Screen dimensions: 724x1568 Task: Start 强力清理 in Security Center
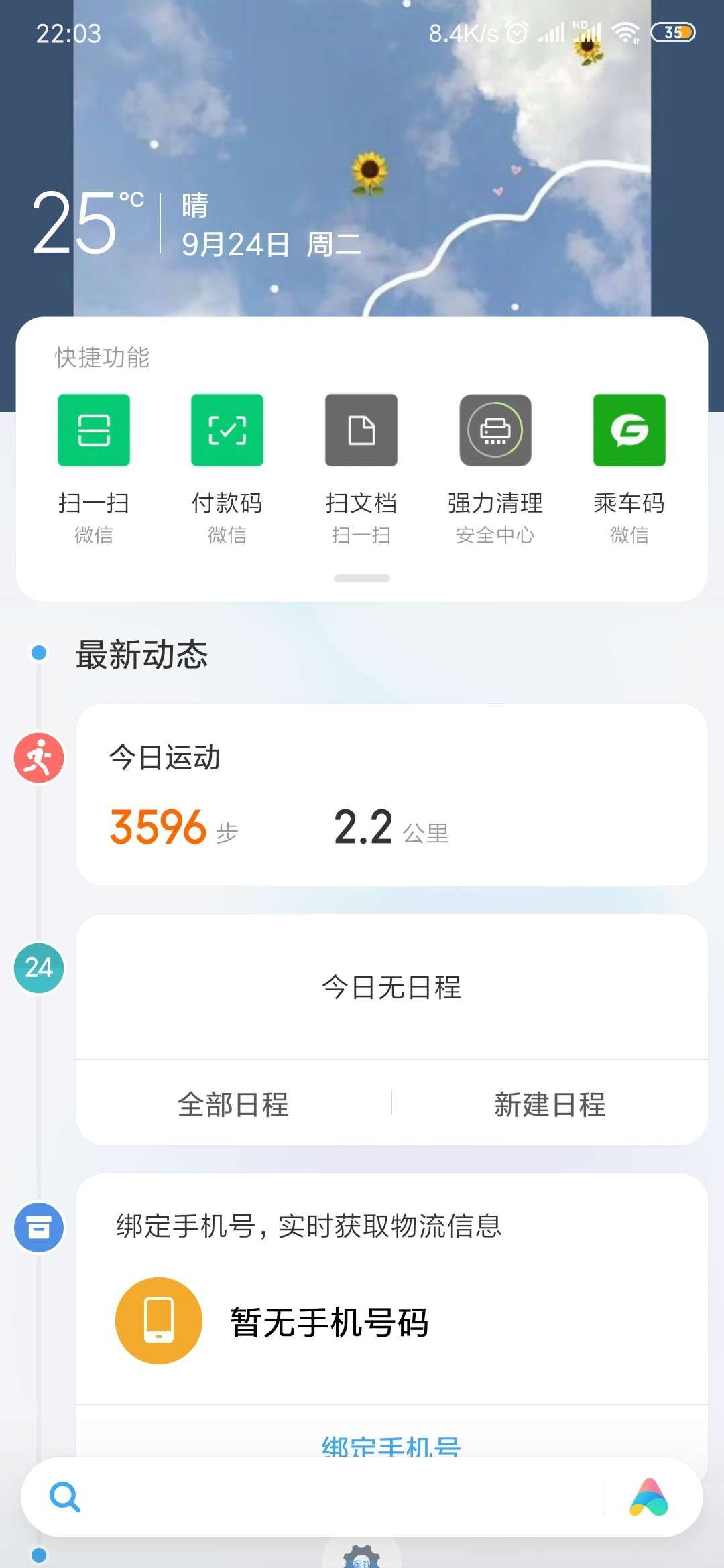495,431
